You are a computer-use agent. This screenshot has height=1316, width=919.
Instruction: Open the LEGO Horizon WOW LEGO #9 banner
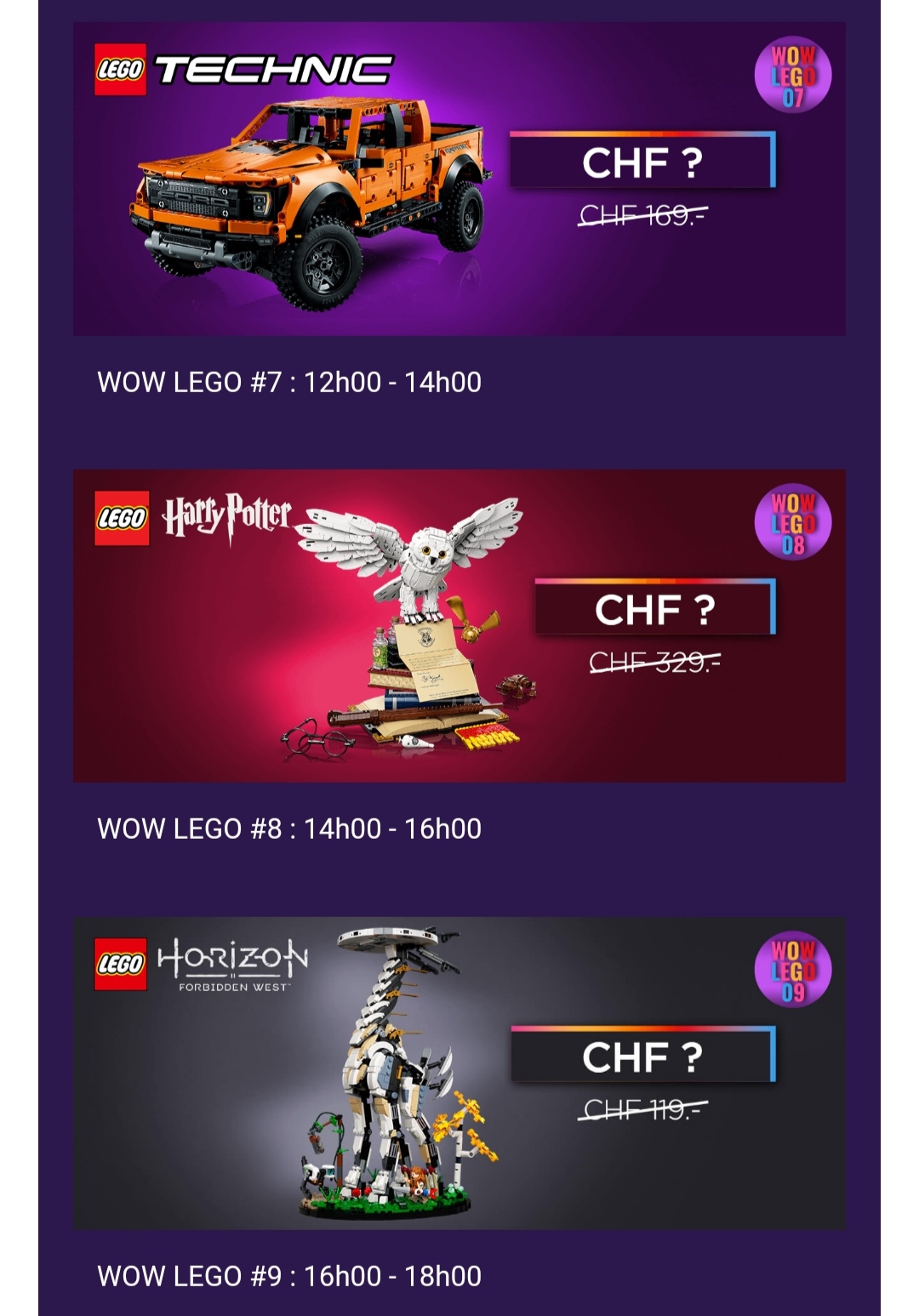pyautogui.click(x=459, y=1072)
